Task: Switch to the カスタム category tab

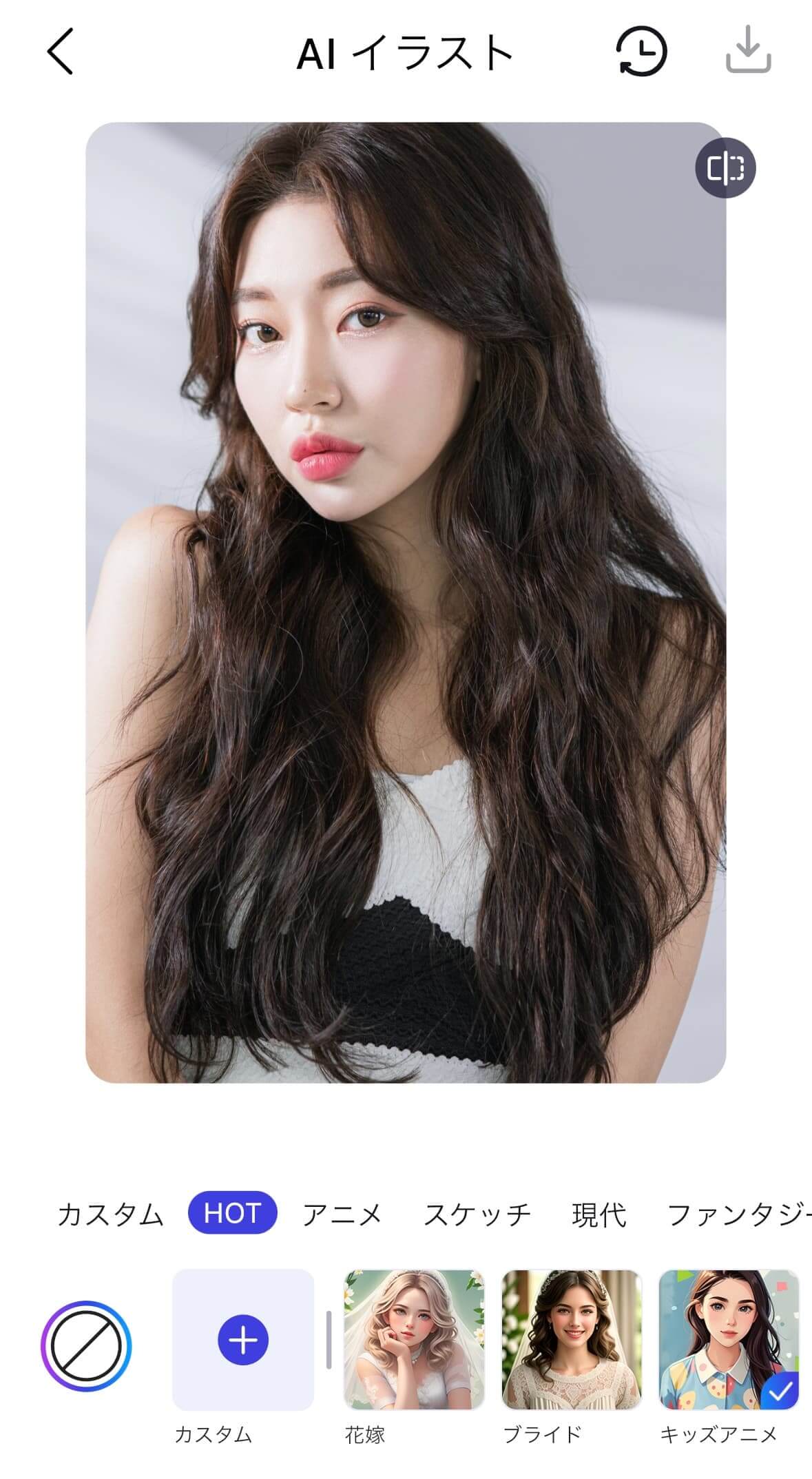Action: [x=110, y=1214]
